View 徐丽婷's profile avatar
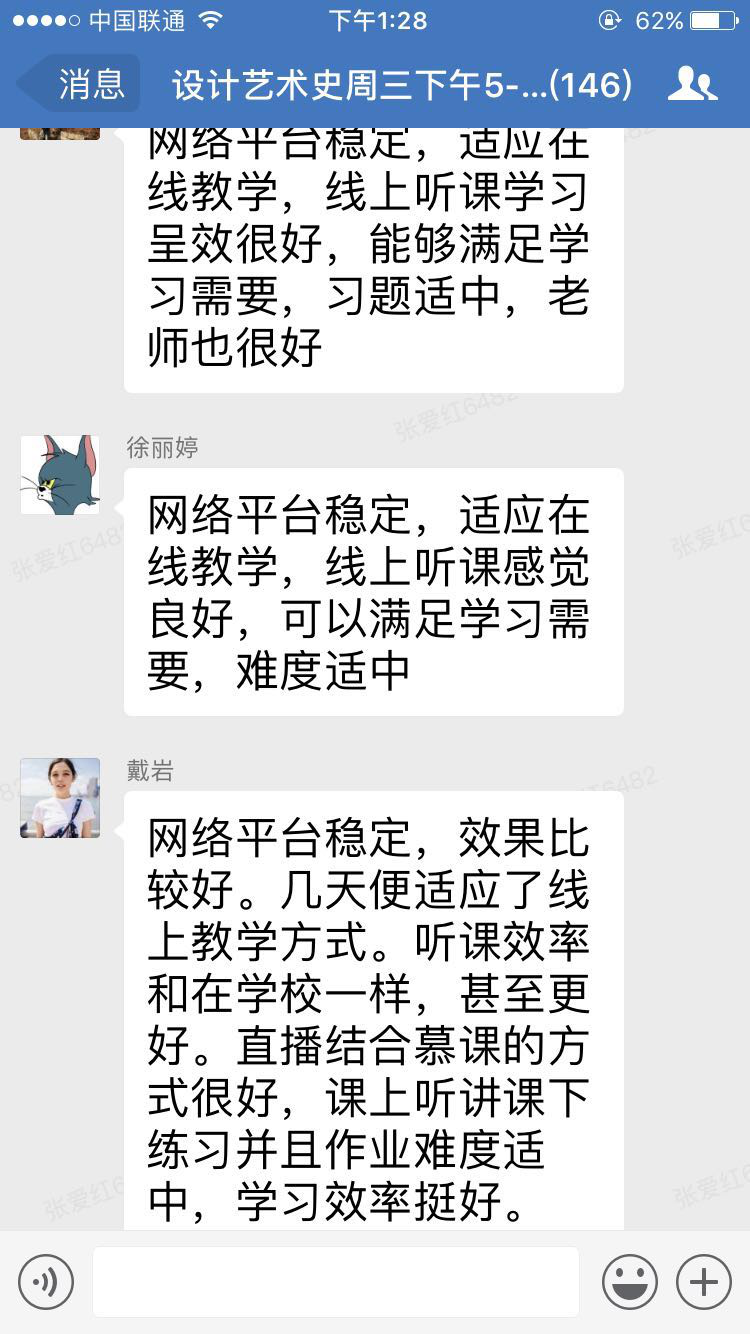The image size is (750, 1334). click(60, 474)
